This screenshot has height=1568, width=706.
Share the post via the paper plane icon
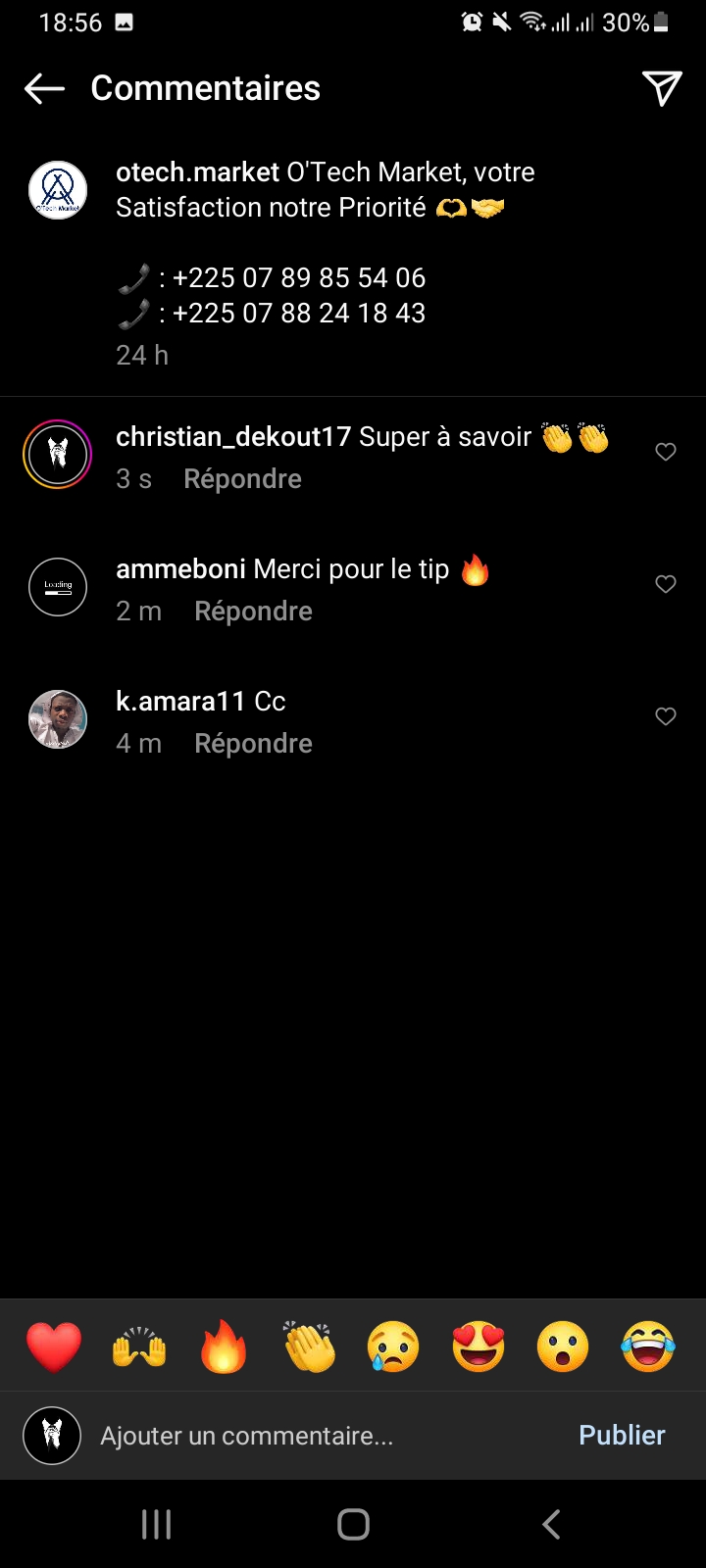[x=662, y=88]
